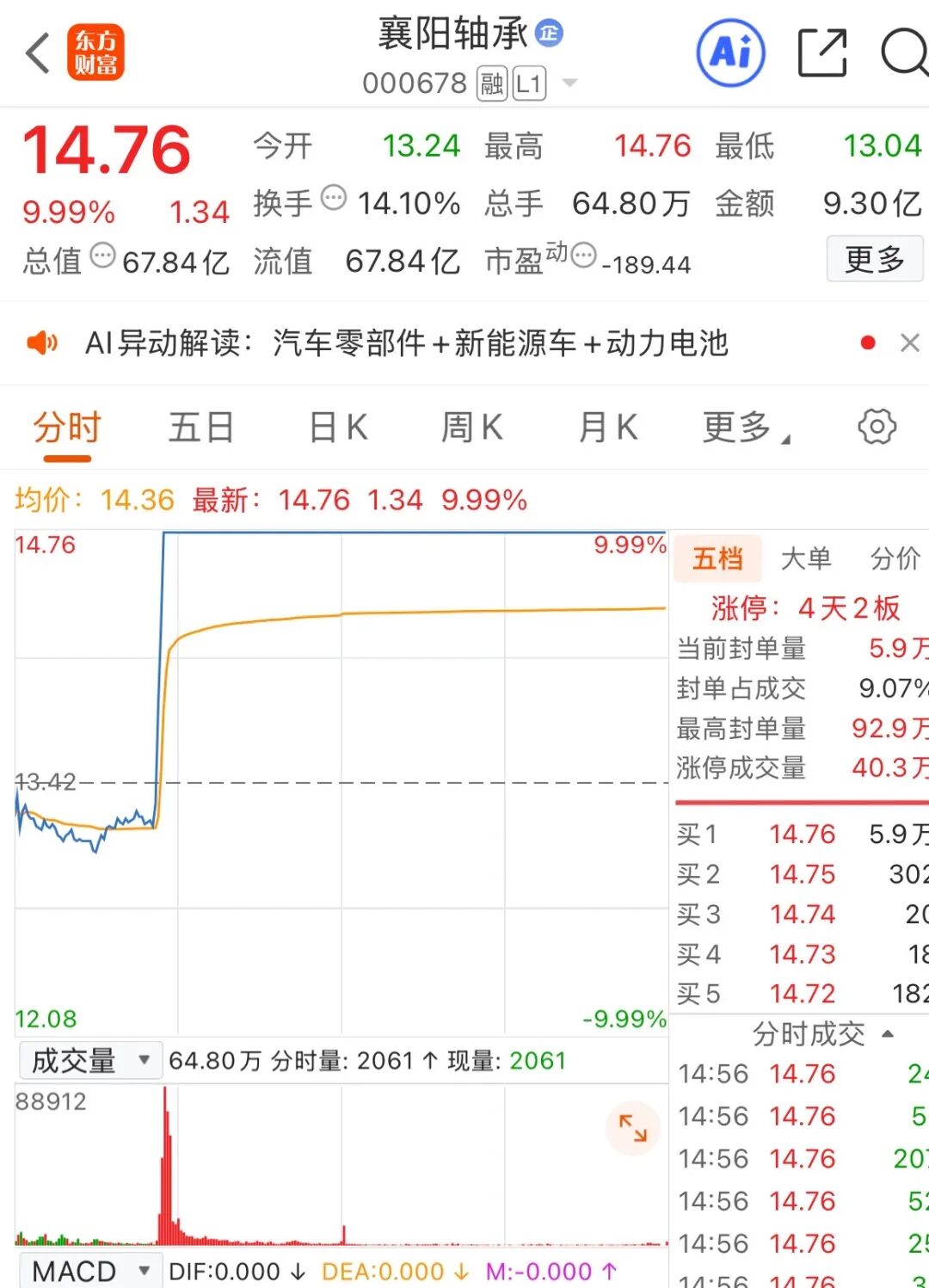Tap the 更多 button for more quote data
This screenshot has width=929, height=1288.
[x=874, y=258]
